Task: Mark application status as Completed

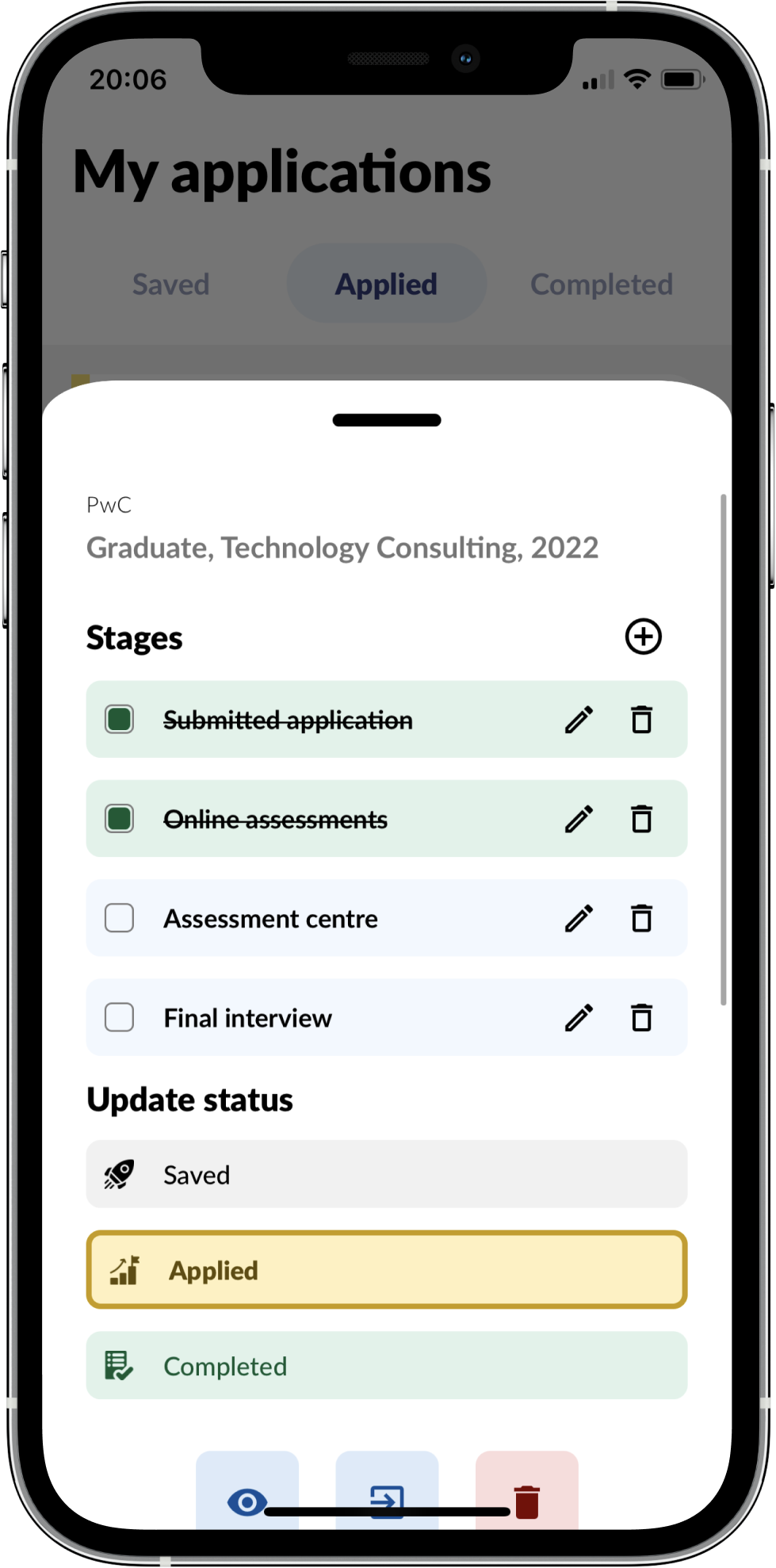Action: click(386, 1366)
